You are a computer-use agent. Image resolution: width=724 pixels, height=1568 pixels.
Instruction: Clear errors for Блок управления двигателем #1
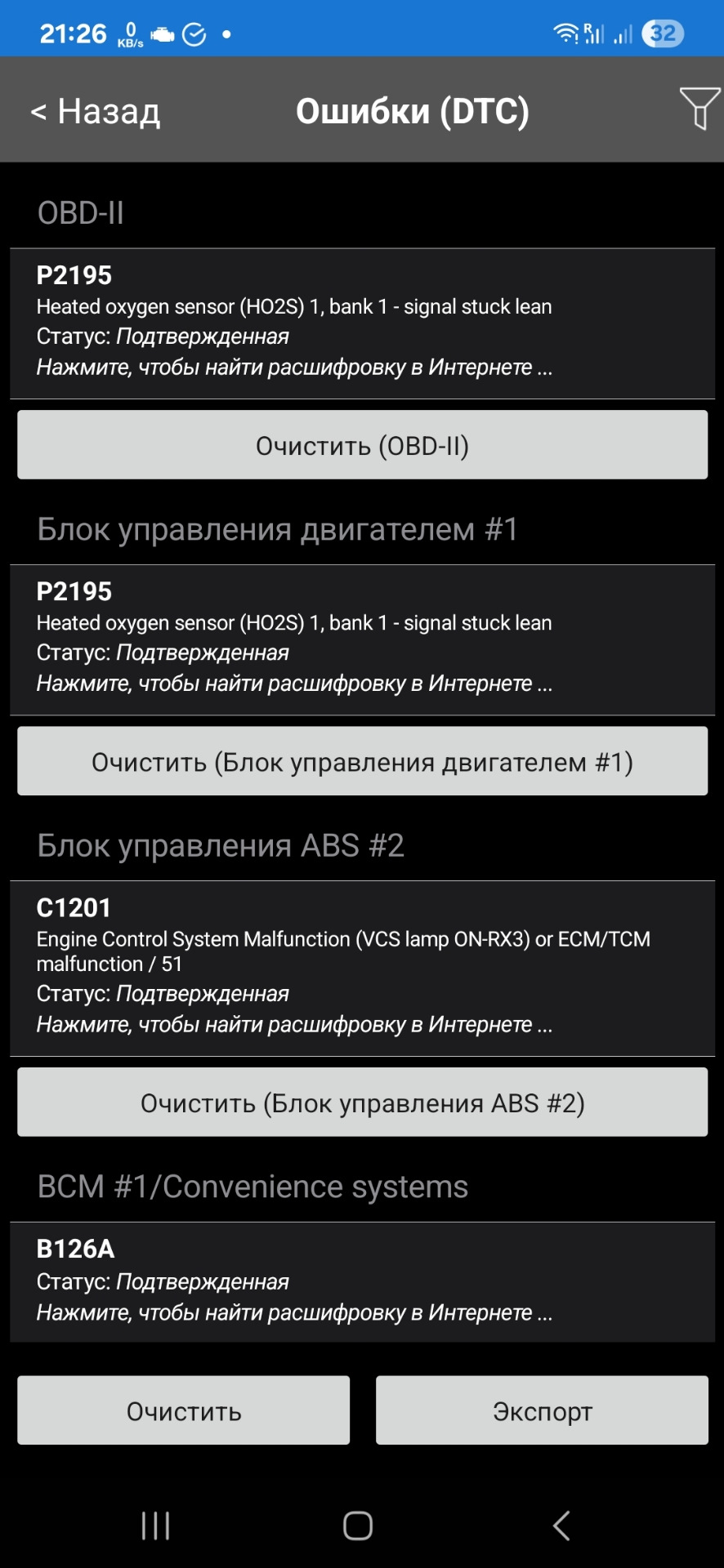coord(362,761)
